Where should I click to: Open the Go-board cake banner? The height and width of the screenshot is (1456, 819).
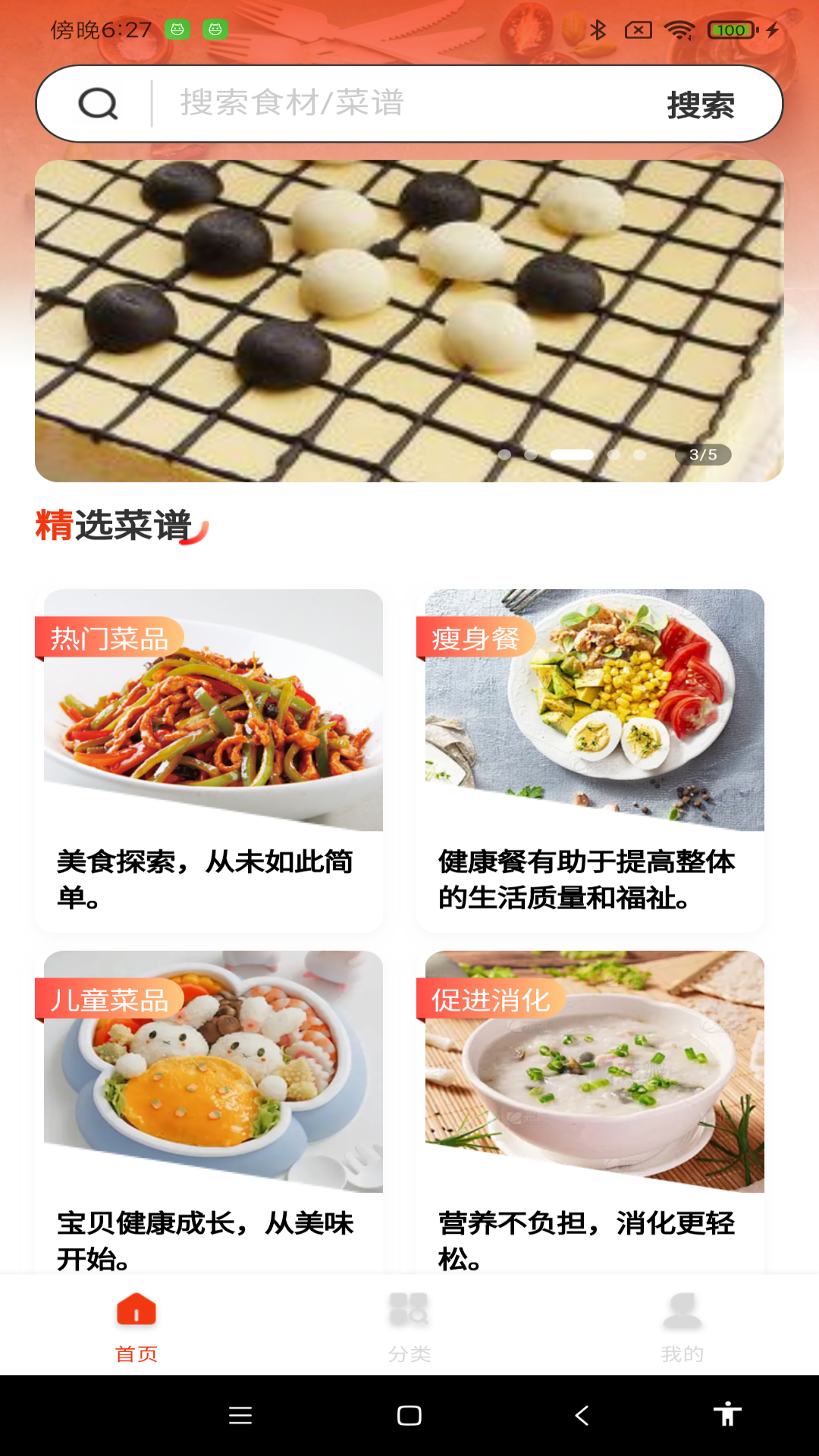point(409,321)
